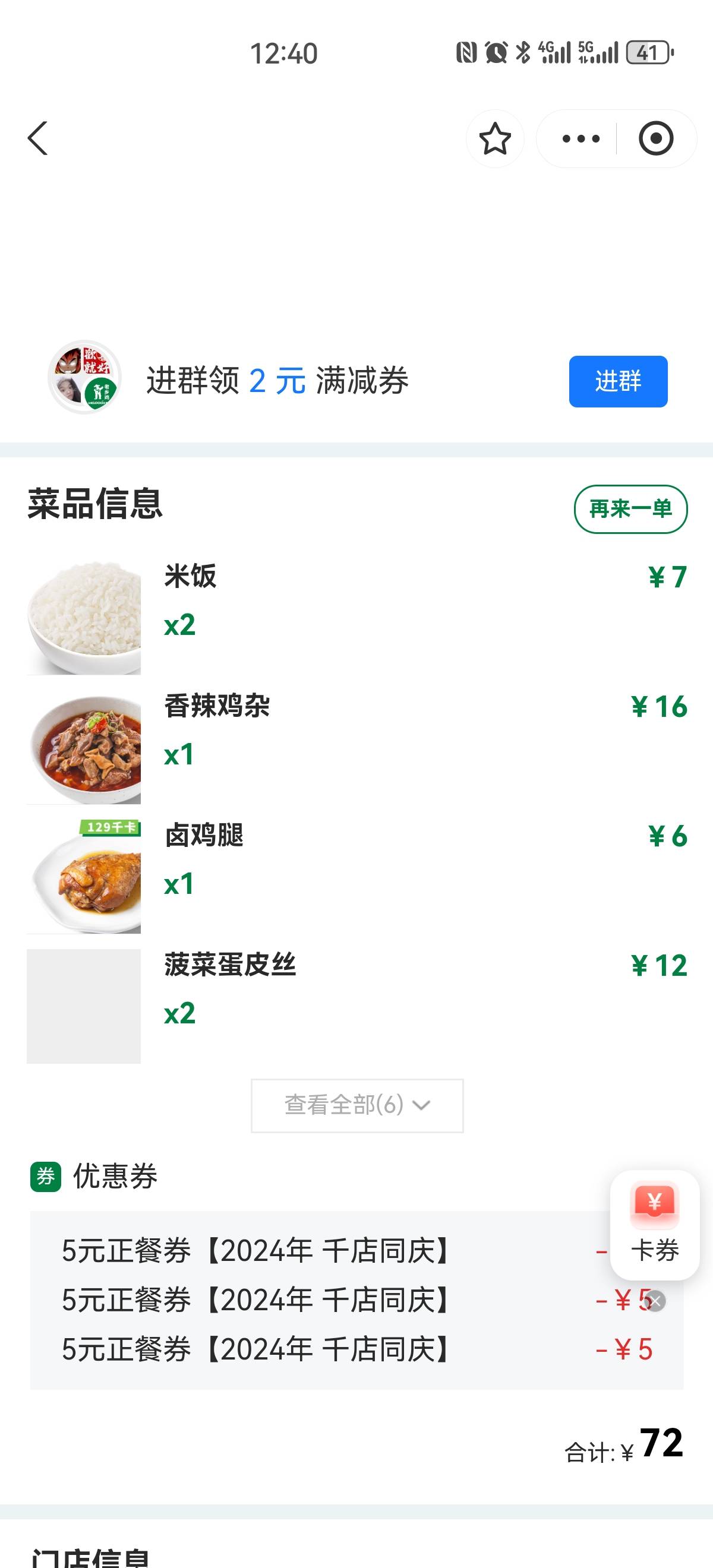Close the mini program via circle icon
This screenshot has width=713, height=1568.
point(656,139)
